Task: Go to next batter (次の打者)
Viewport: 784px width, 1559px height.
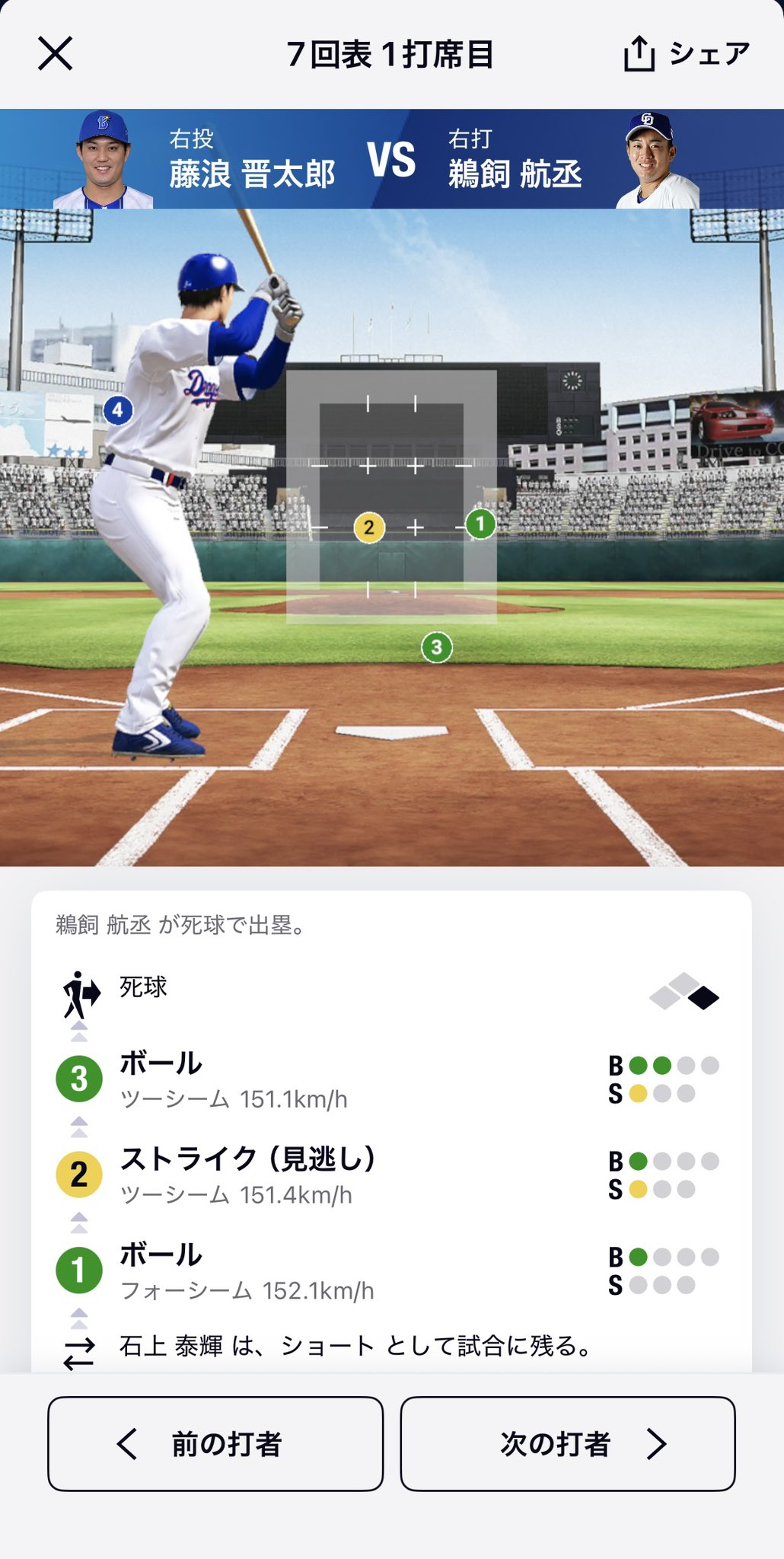Action: pos(568,1443)
